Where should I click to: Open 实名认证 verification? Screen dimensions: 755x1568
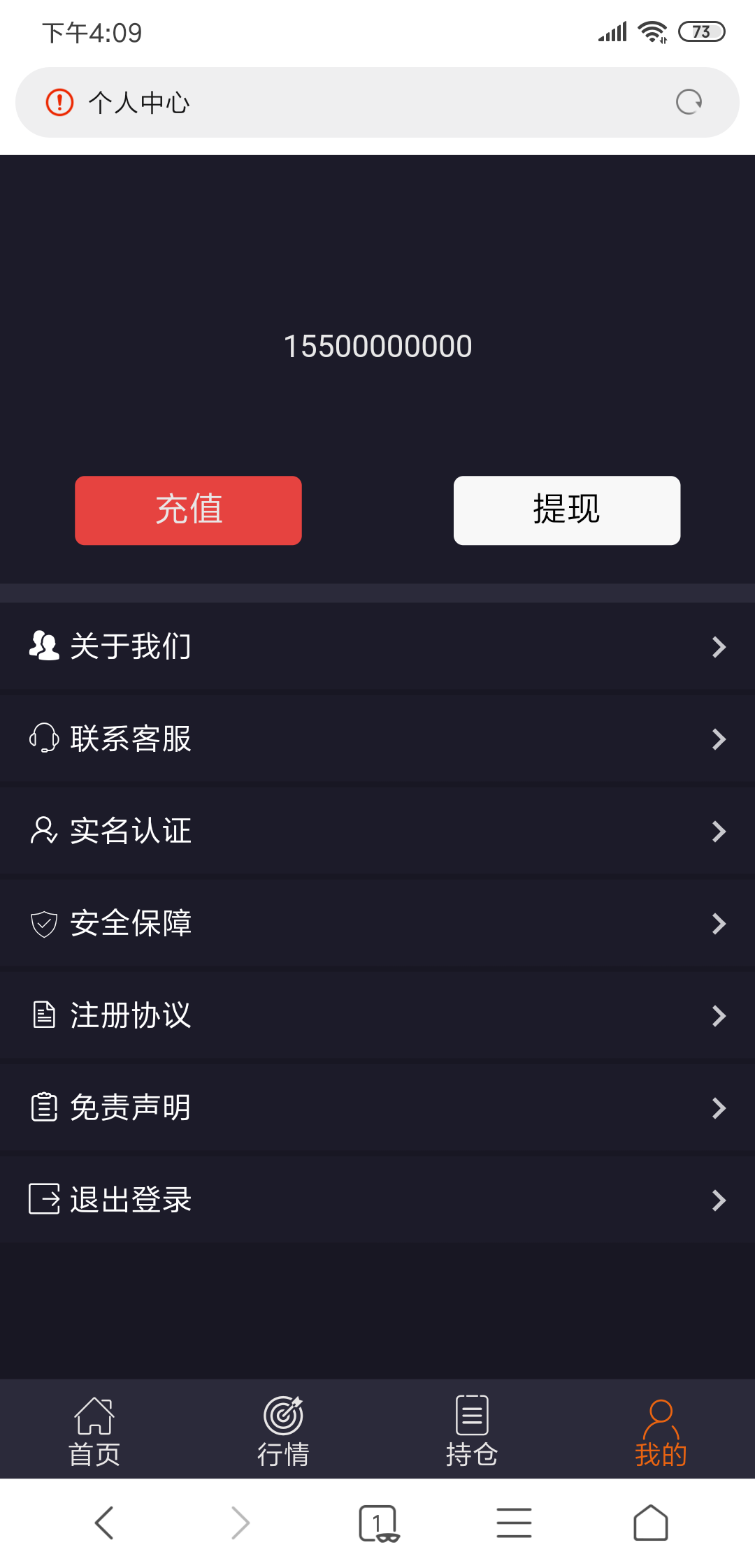pos(377,831)
